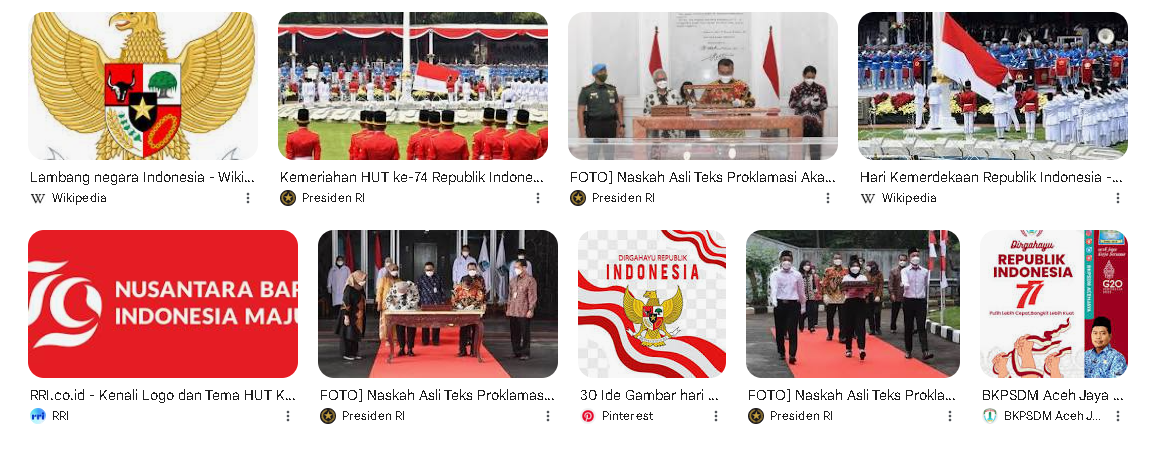Open the Pinterest Dirgahayu Republik Indonesia image
The image size is (1152, 449).
pyautogui.click(x=651, y=304)
